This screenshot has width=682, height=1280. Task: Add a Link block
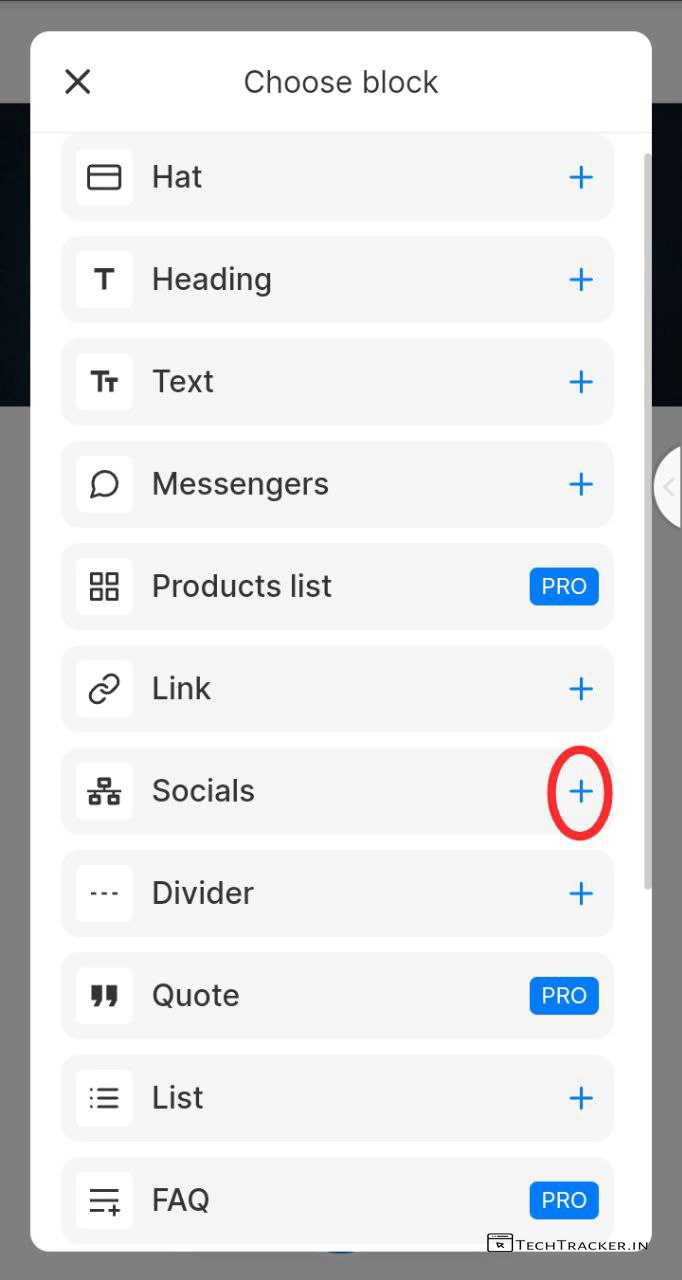tap(580, 689)
